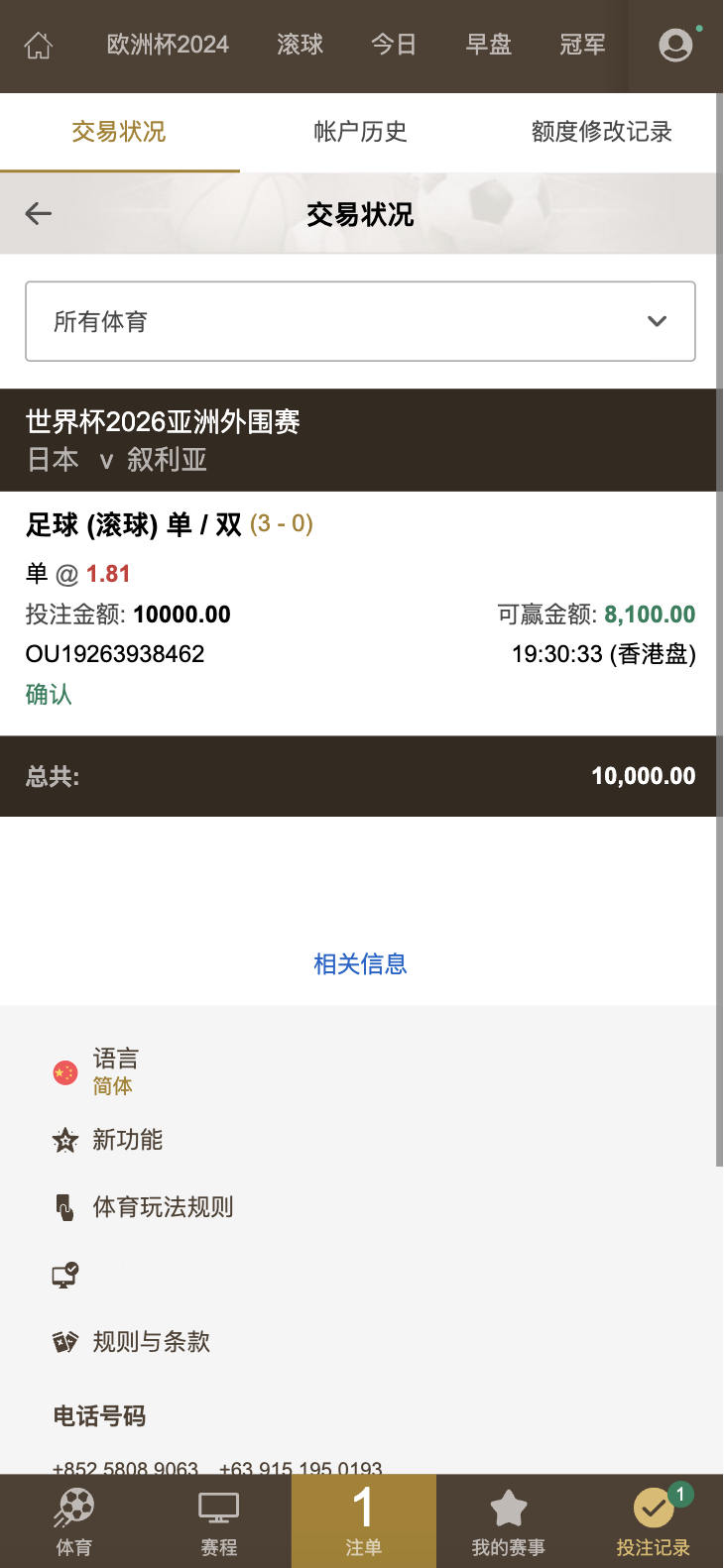Switch to 今日 tab
The image size is (724, 1568).
point(394,46)
